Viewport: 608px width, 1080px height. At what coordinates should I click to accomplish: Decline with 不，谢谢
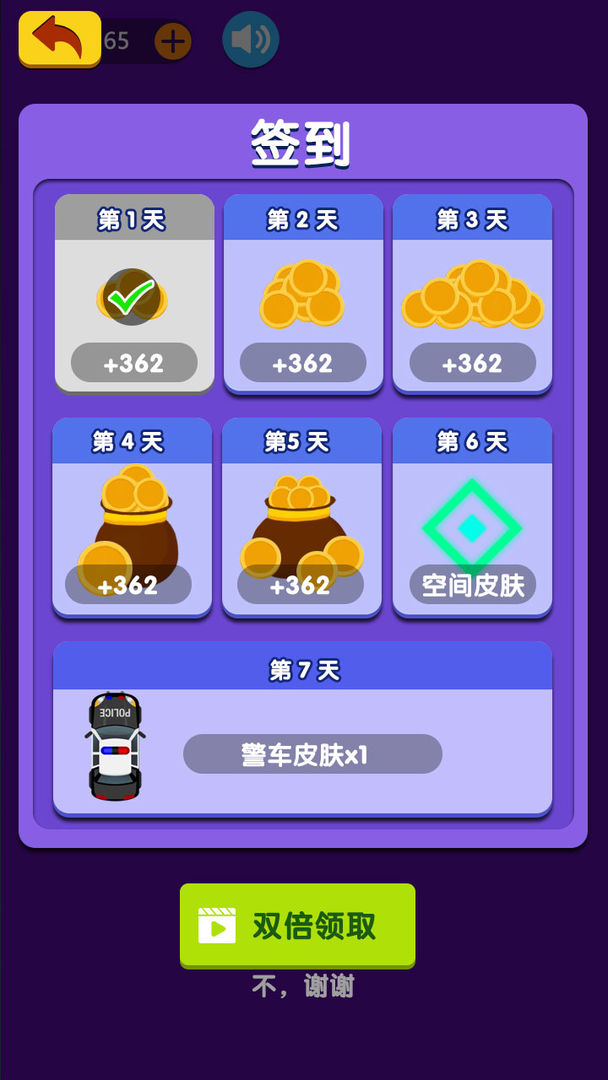tap(302, 987)
